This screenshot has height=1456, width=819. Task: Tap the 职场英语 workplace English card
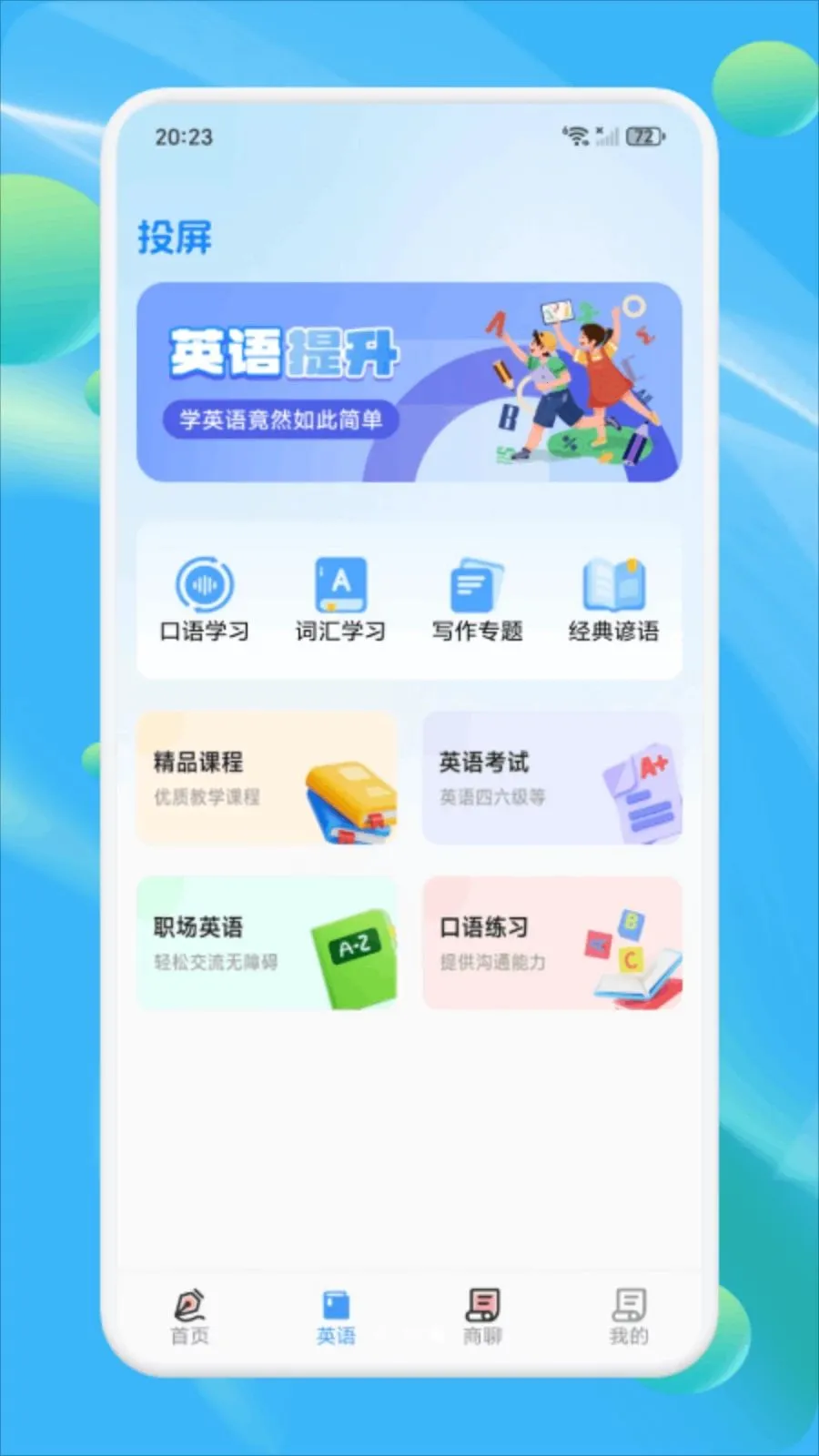267,942
